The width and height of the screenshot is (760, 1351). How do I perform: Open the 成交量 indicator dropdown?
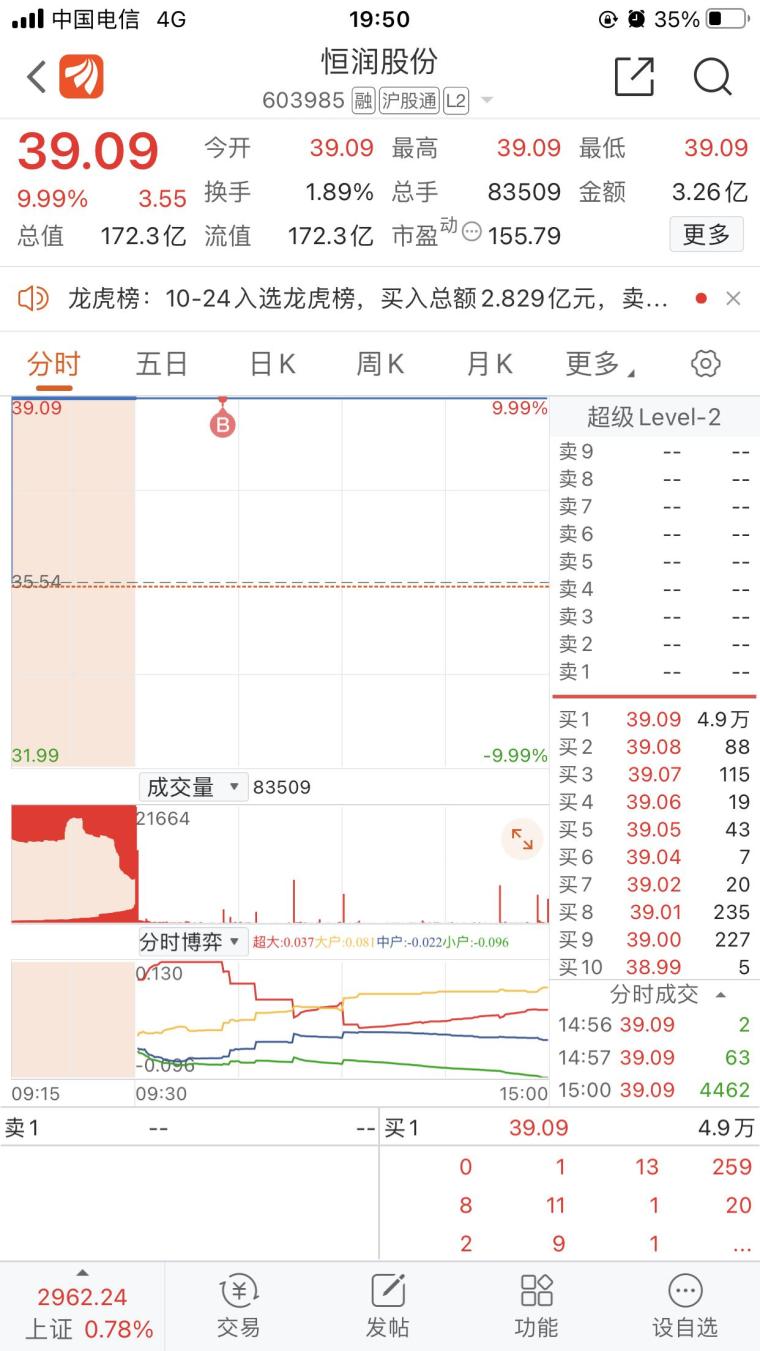(193, 787)
